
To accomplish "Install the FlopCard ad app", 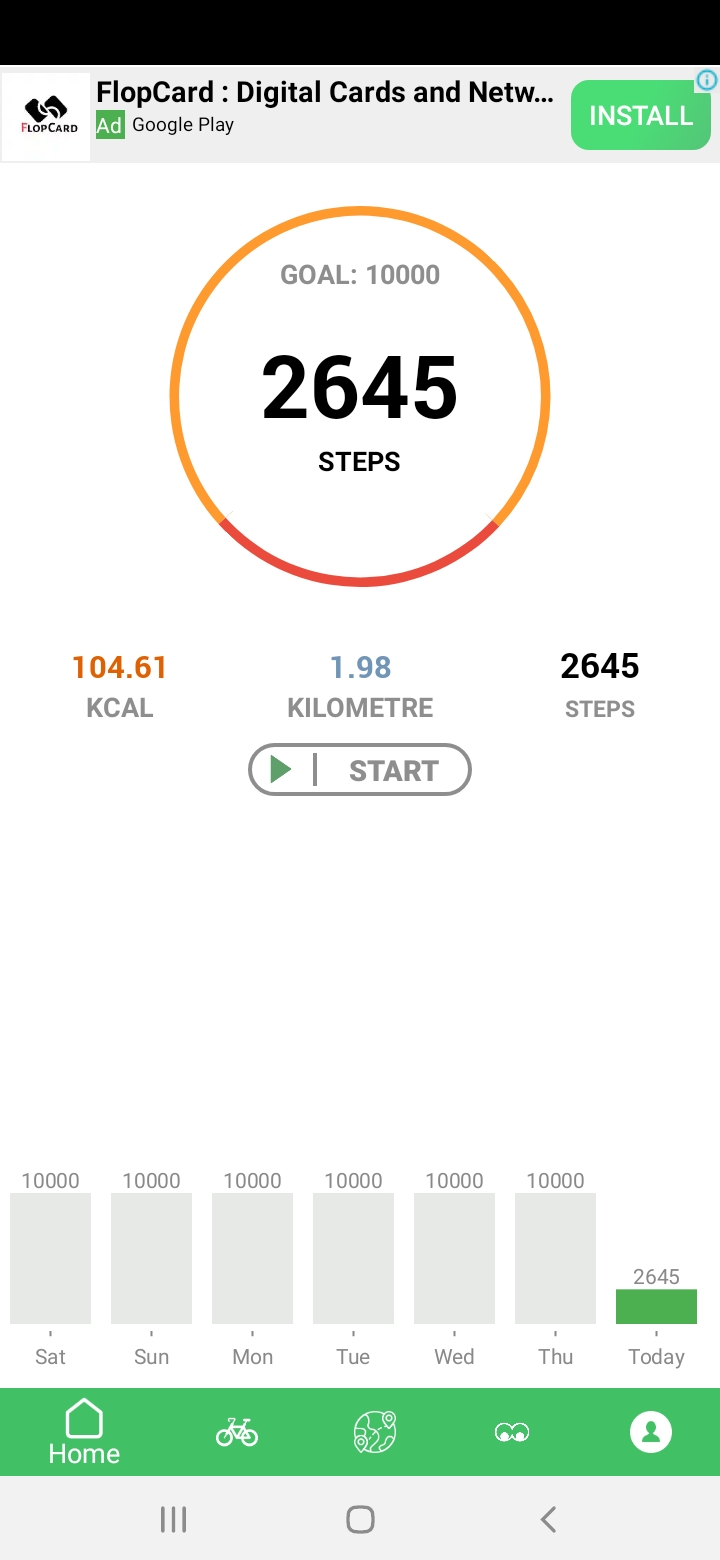I will [641, 116].
